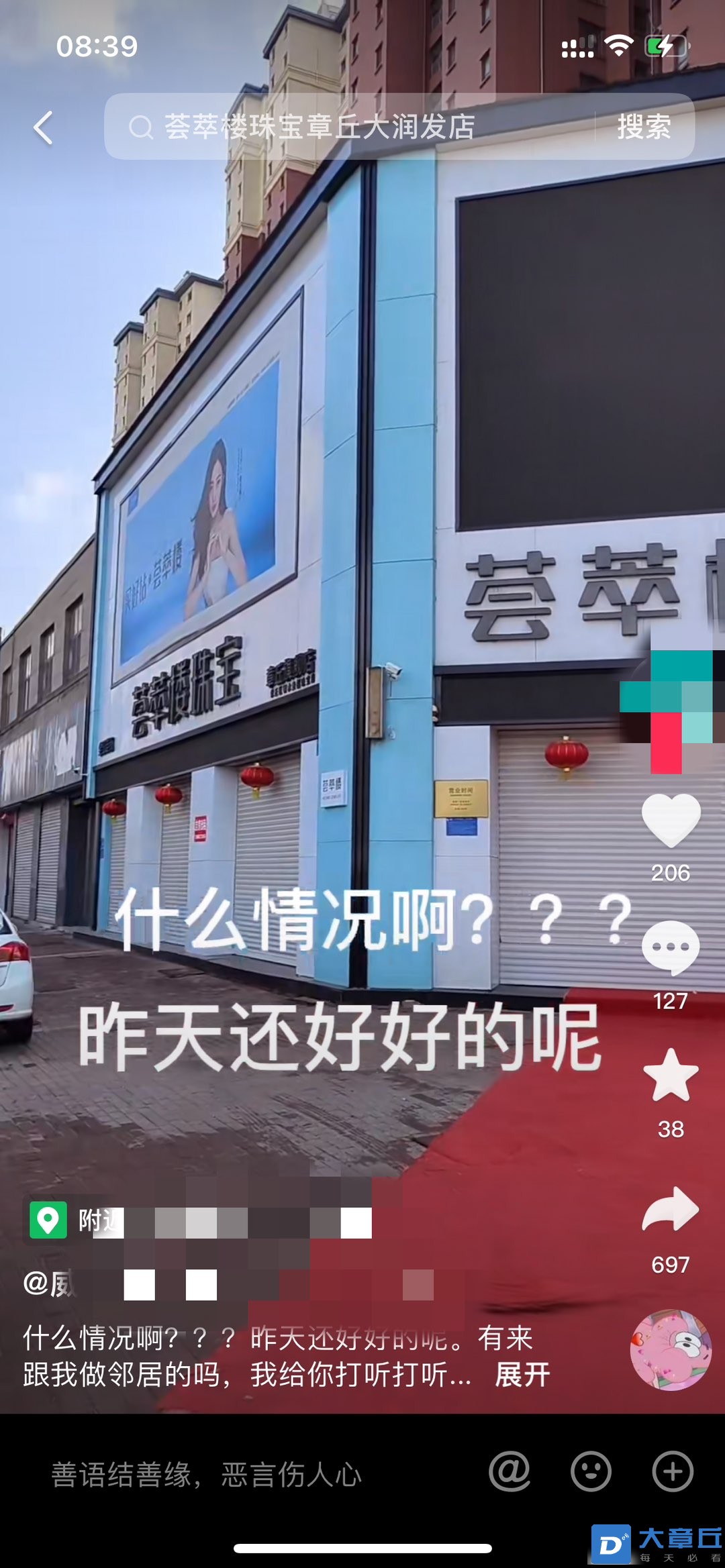Share this video via the arrow icon
Image resolution: width=725 pixels, height=1568 pixels.
pos(671,1210)
